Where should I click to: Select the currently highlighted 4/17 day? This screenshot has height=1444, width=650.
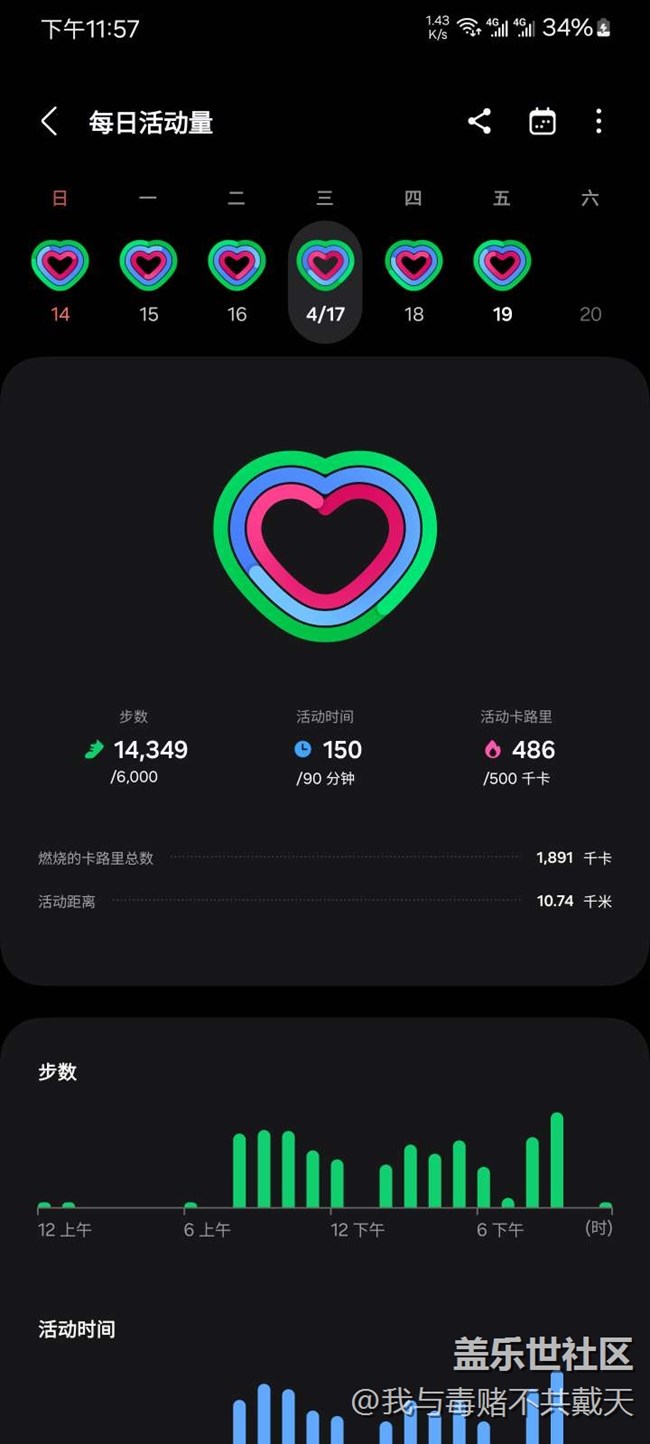click(x=325, y=282)
